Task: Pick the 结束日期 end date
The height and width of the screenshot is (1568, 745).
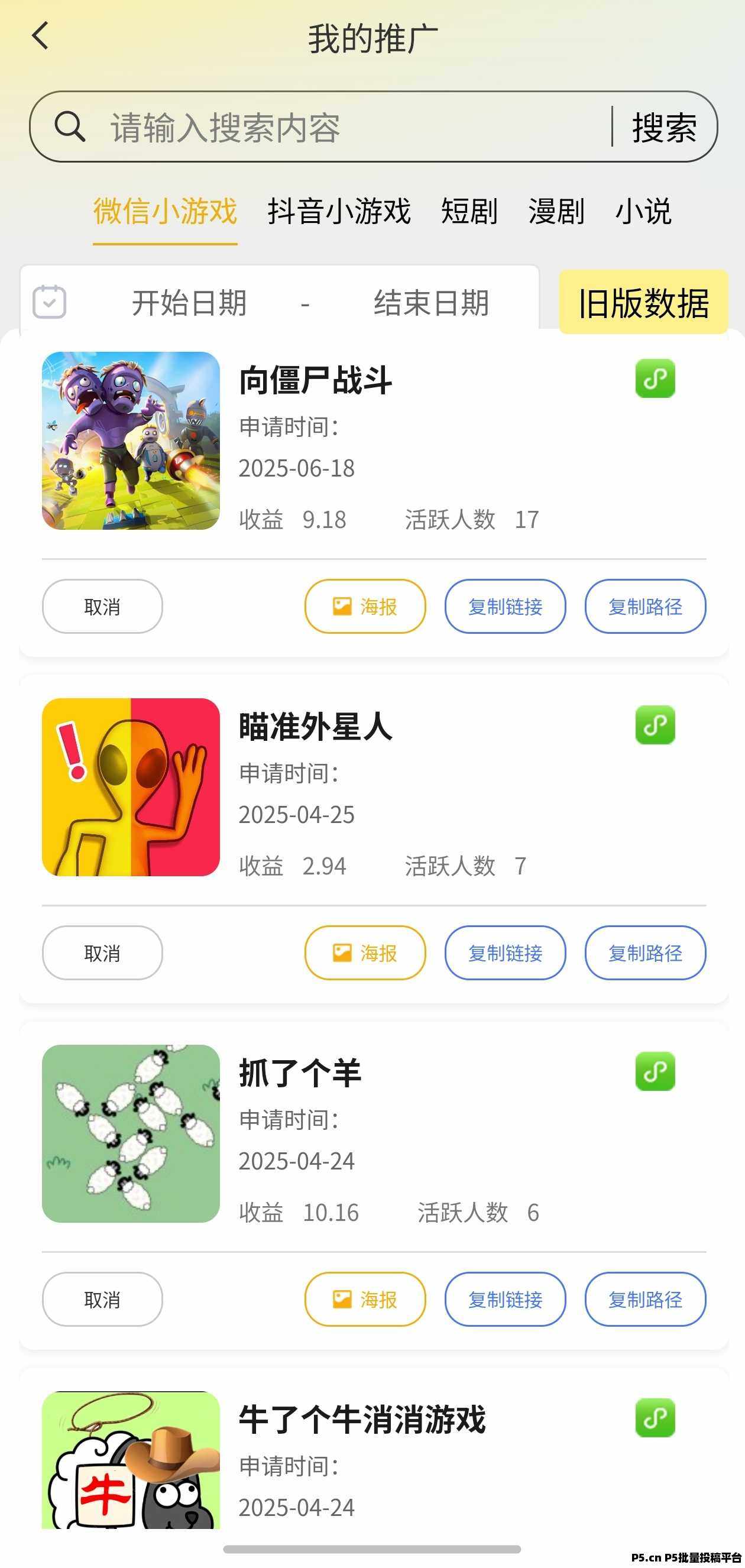Action: [431, 303]
